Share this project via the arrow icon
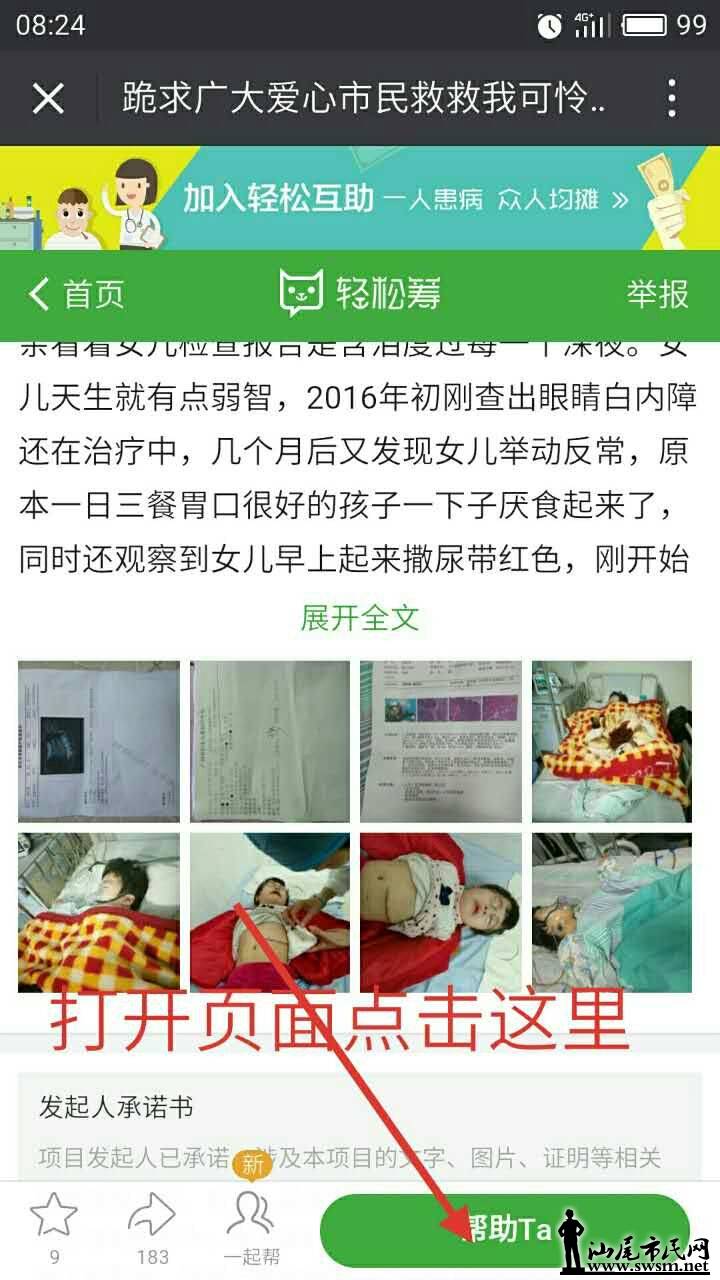This screenshot has width=720, height=1280. tap(152, 1226)
